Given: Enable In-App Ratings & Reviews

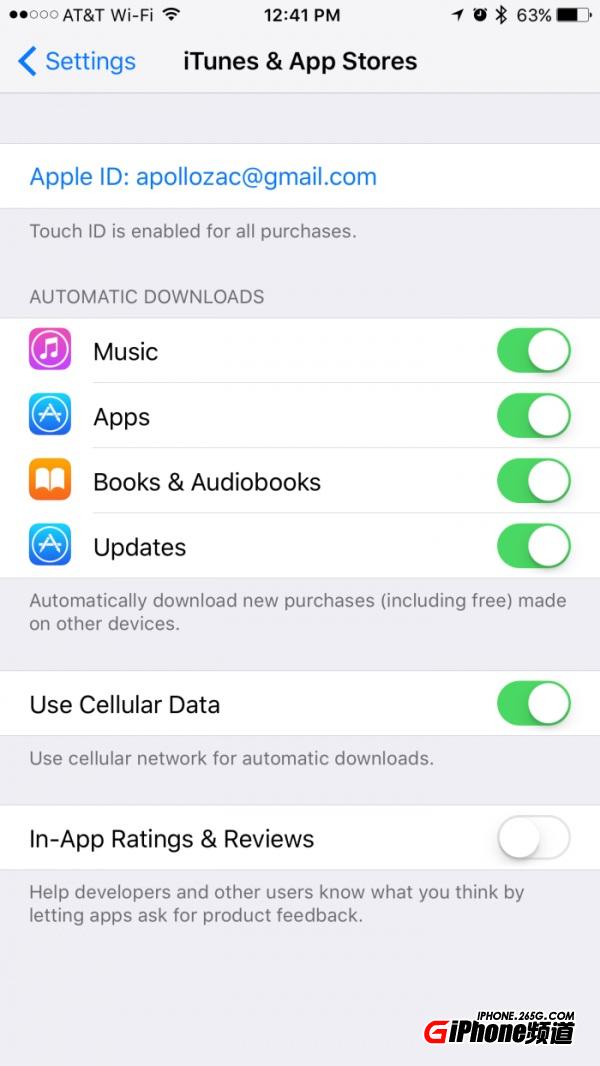Looking at the screenshot, I should [x=533, y=838].
